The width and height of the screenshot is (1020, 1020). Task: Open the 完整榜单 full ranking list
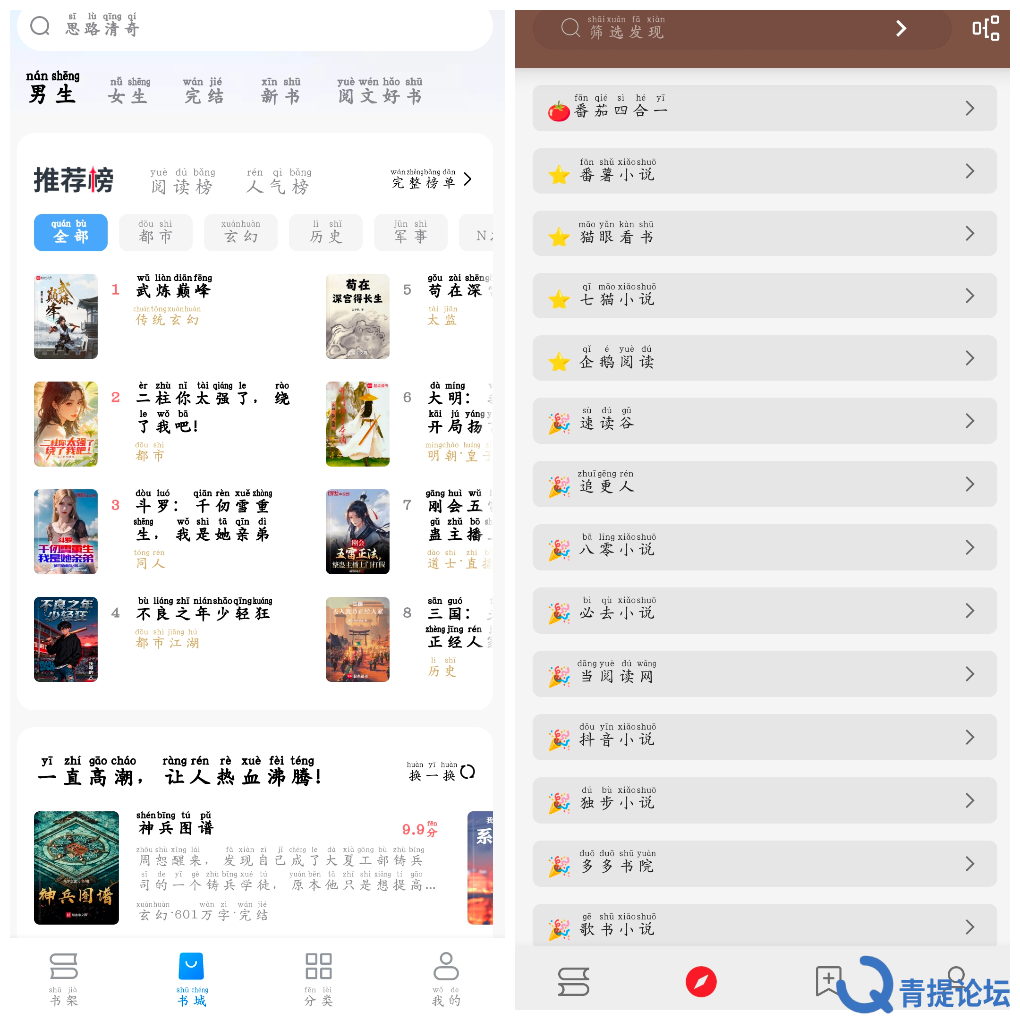tap(431, 179)
